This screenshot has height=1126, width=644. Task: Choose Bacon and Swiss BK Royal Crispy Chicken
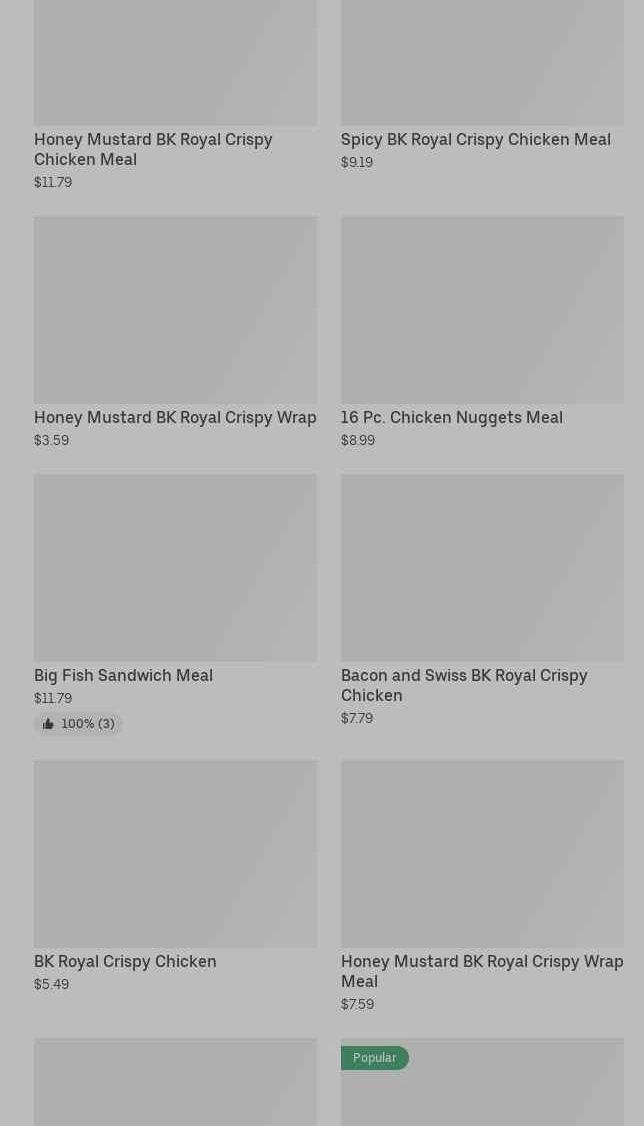pos(482,600)
